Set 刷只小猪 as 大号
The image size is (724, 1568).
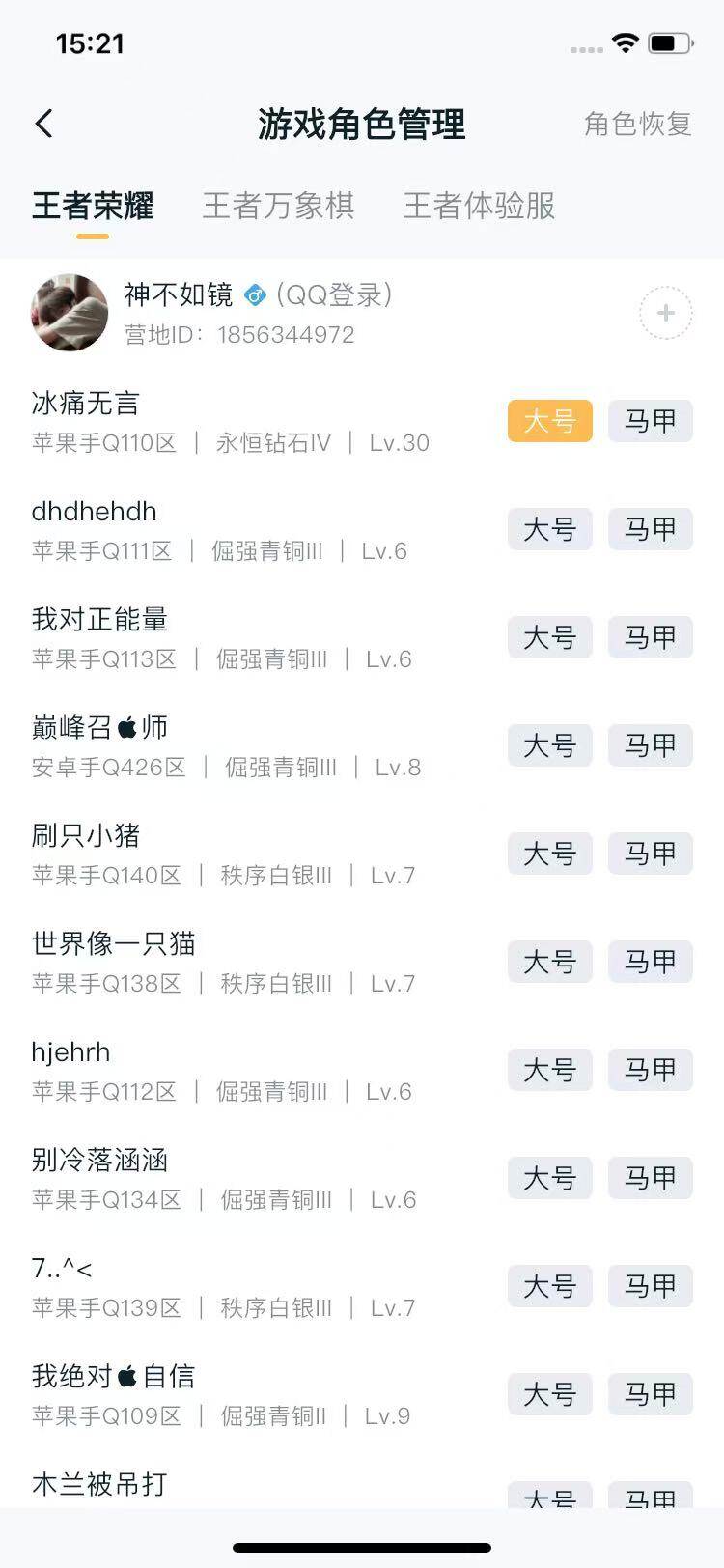pos(548,854)
